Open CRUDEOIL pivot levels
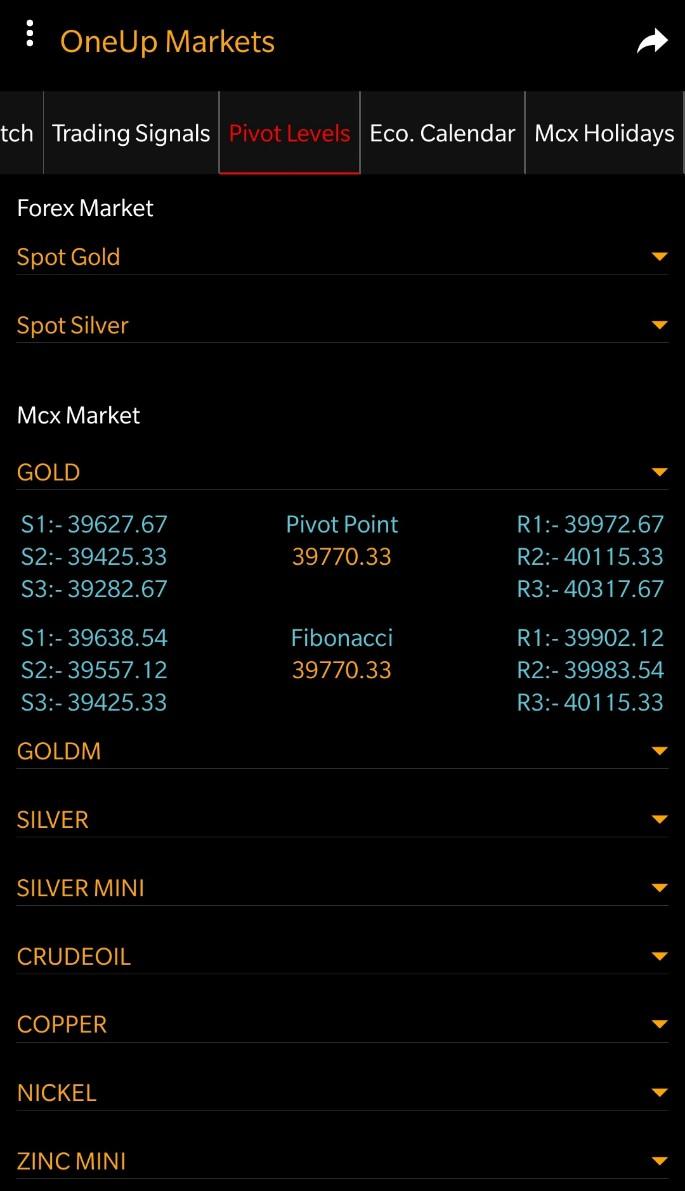Image resolution: width=685 pixels, height=1191 pixels. point(342,956)
